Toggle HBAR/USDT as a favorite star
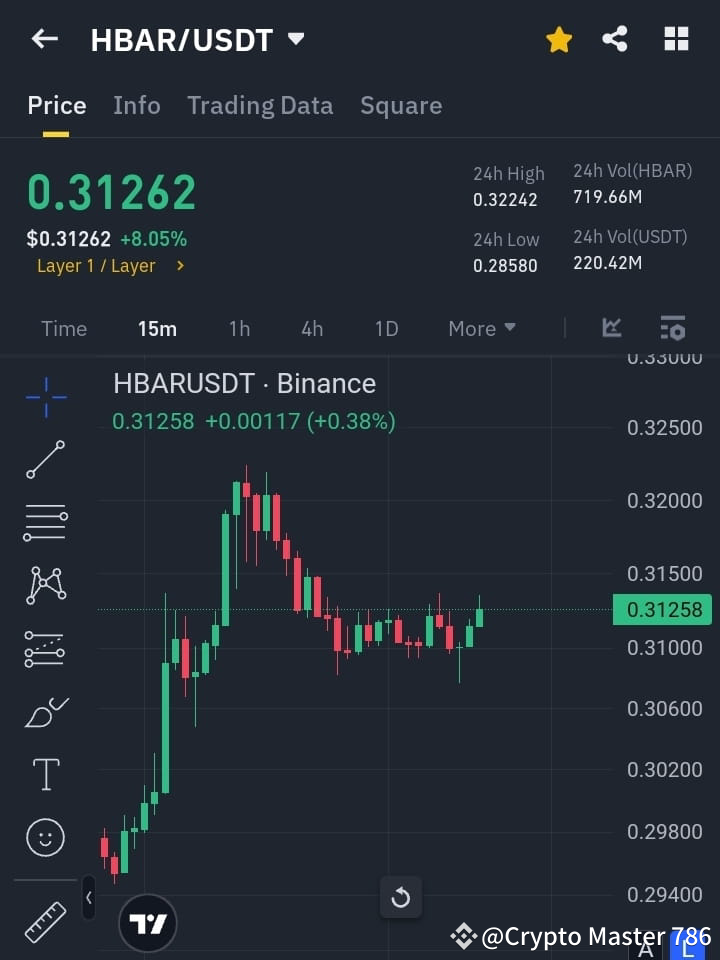Image resolution: width=720 pixels, height=960 pixels. (x=558, y=39)
